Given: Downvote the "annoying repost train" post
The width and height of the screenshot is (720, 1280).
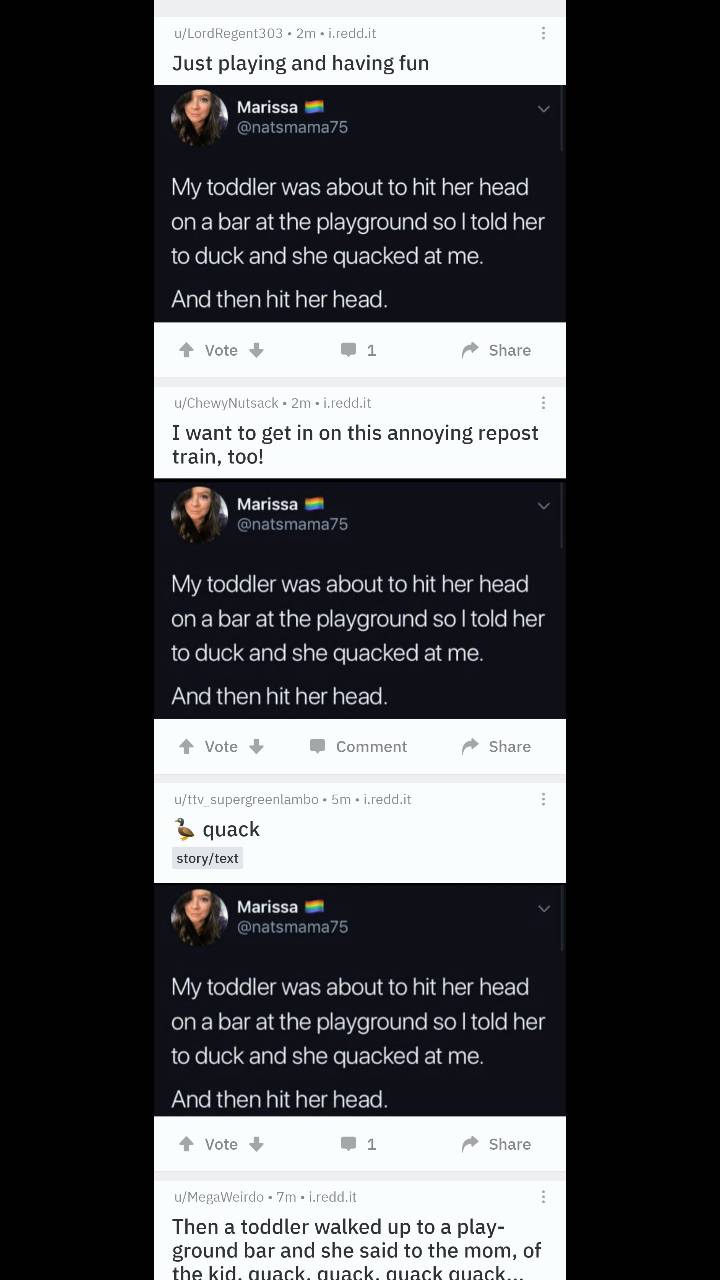Looking at the screenshot, I should click(256, 747).
